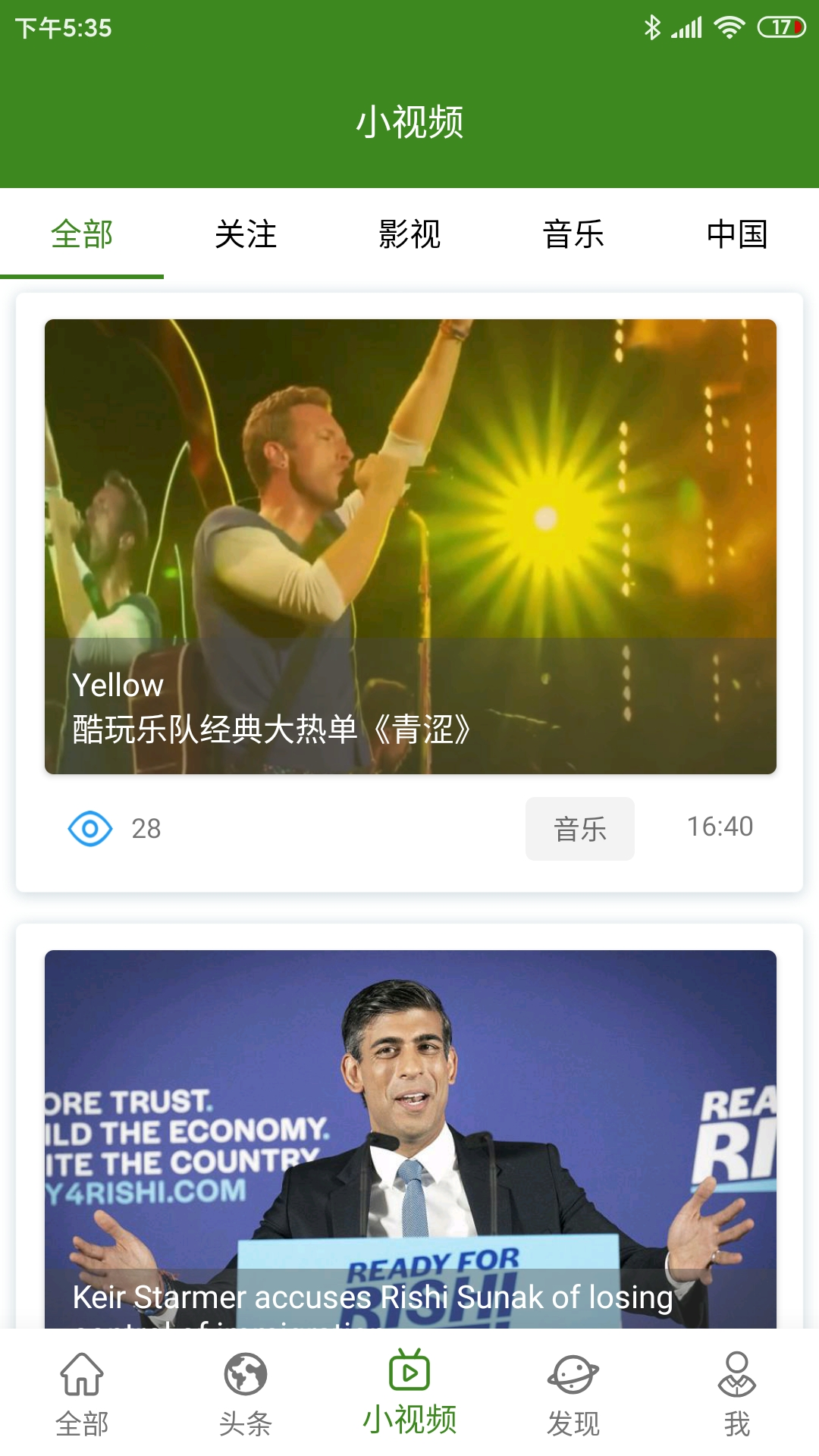This screenshot has width=819, height=1456.
Task: Select the 音乐 category tab
Action: pos(573,235)
